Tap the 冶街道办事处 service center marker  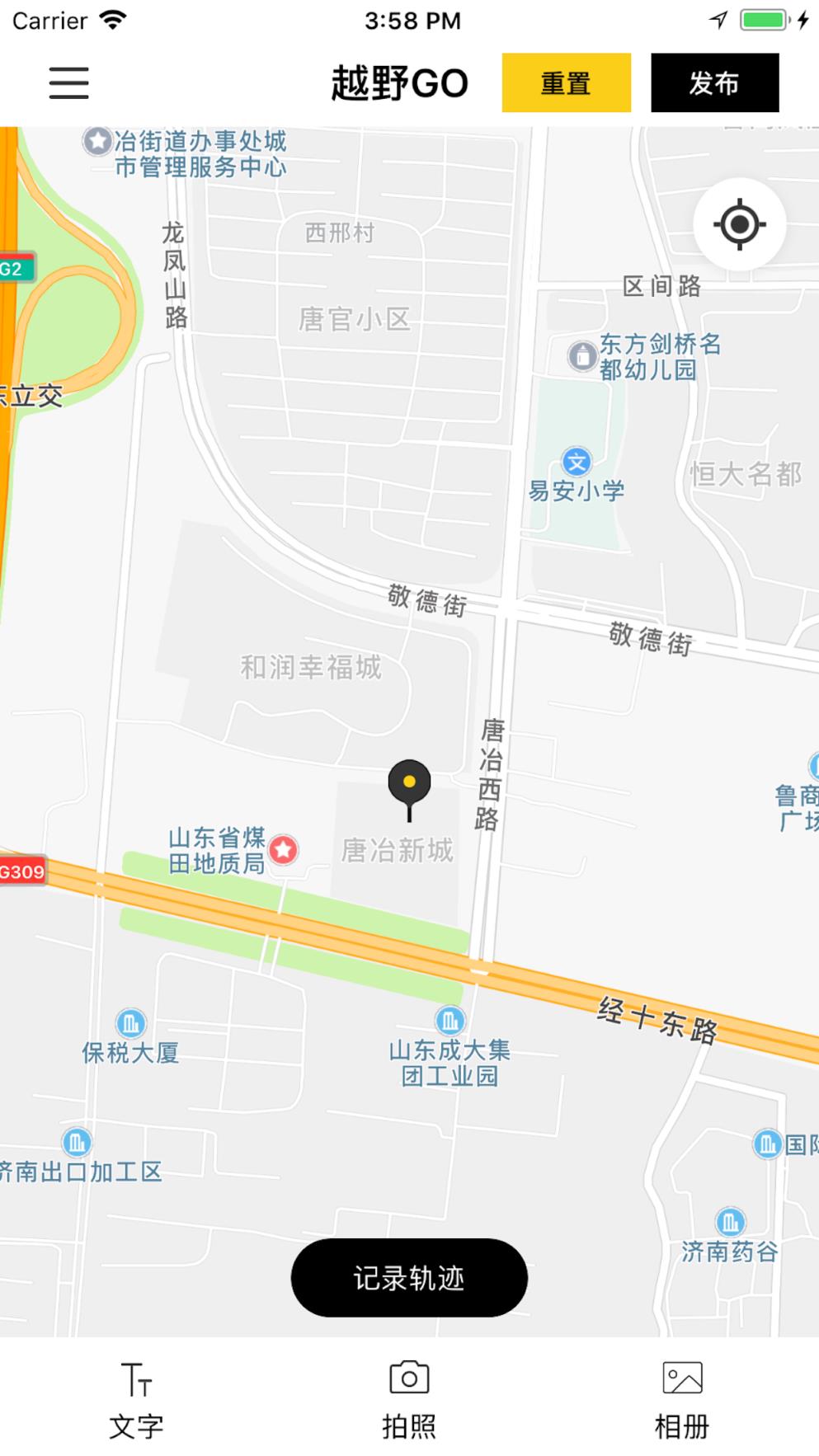97,142
